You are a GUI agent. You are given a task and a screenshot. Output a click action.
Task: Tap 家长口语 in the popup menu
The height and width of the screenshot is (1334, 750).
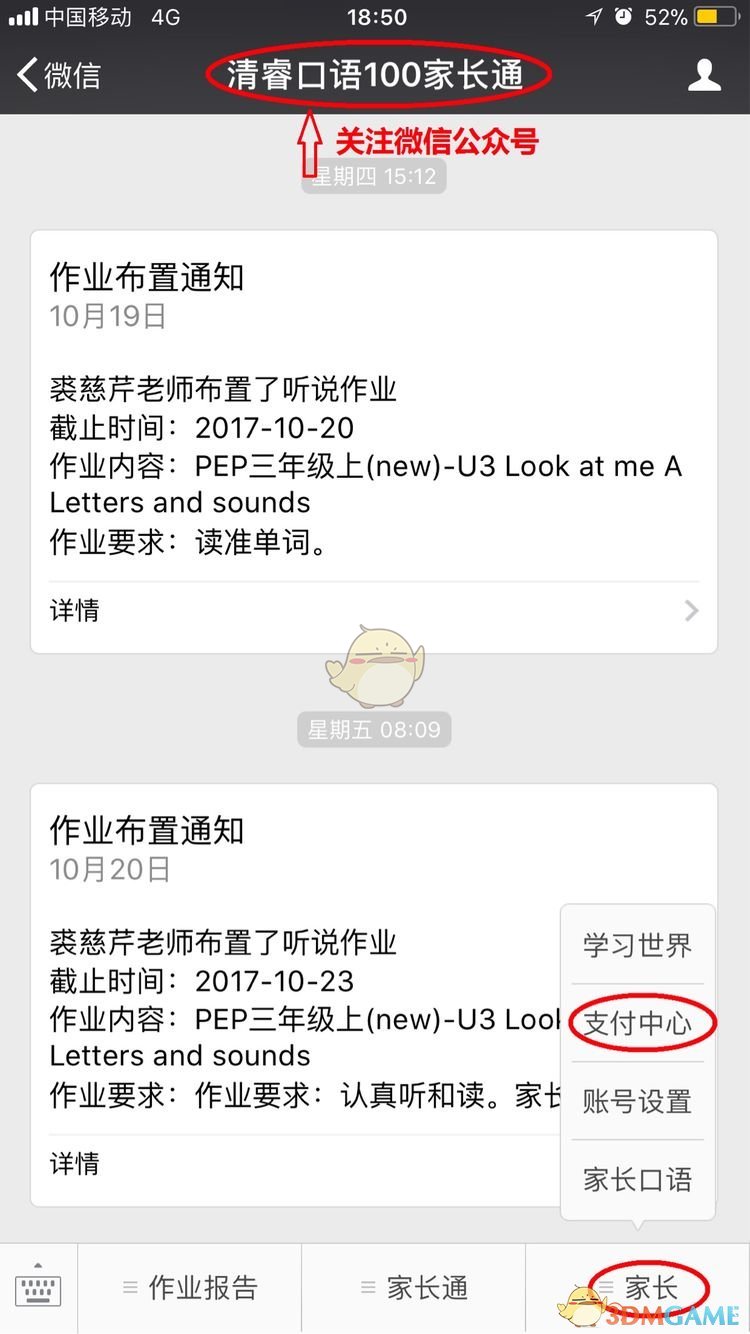click(637, 1179)
